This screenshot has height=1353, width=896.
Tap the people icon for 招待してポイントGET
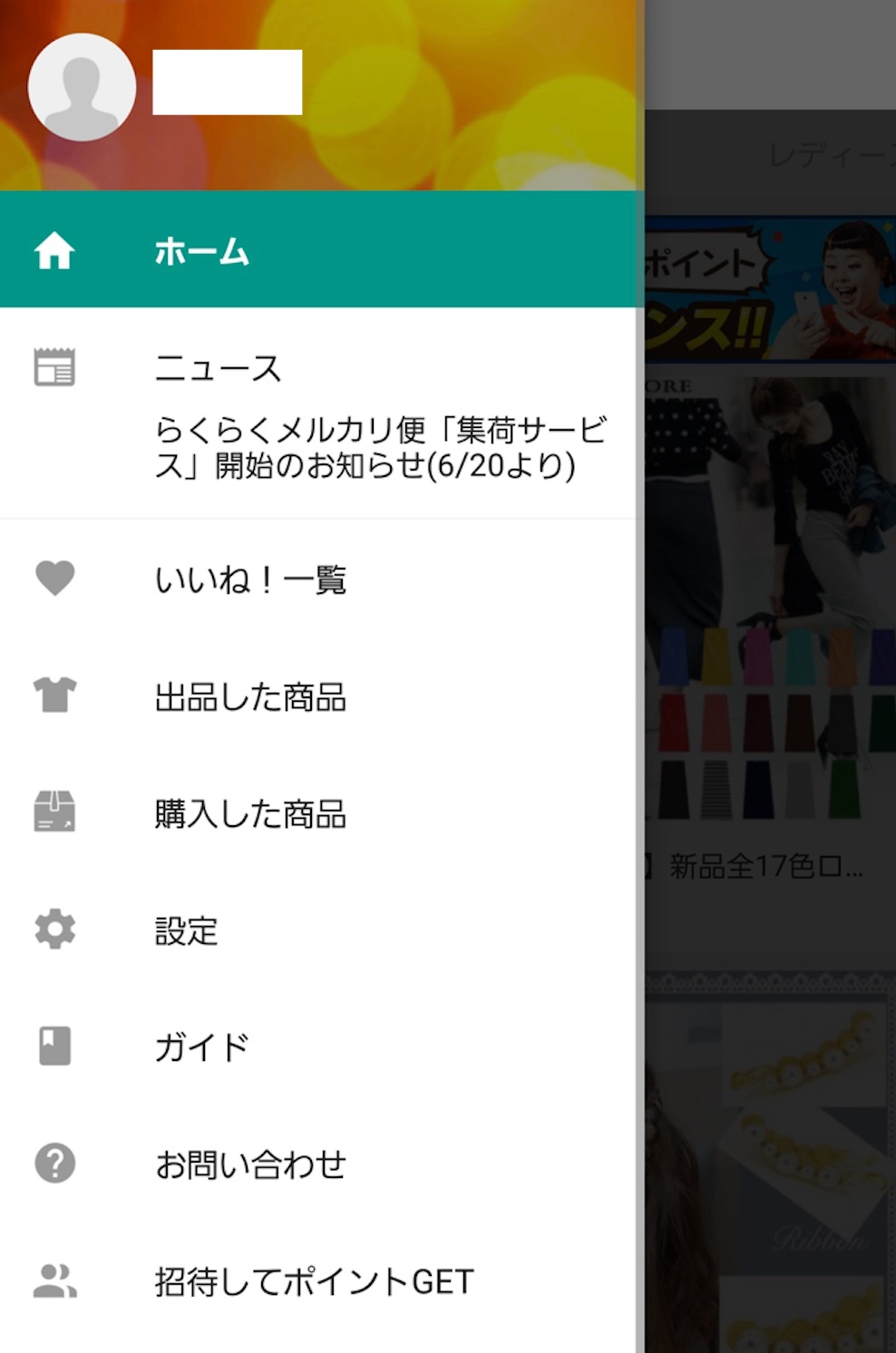point(56,1280)
